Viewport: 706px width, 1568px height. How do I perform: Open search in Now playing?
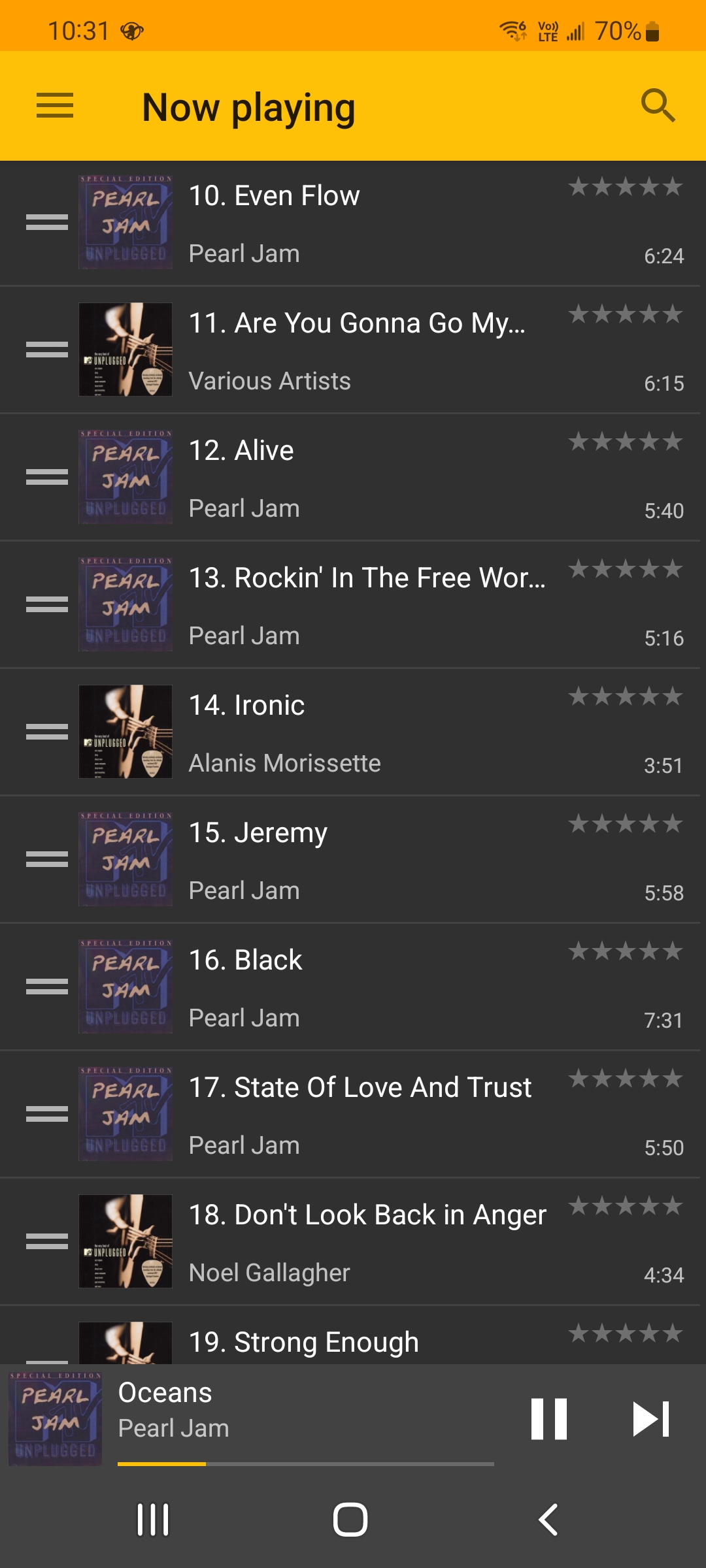coord(658,106)
